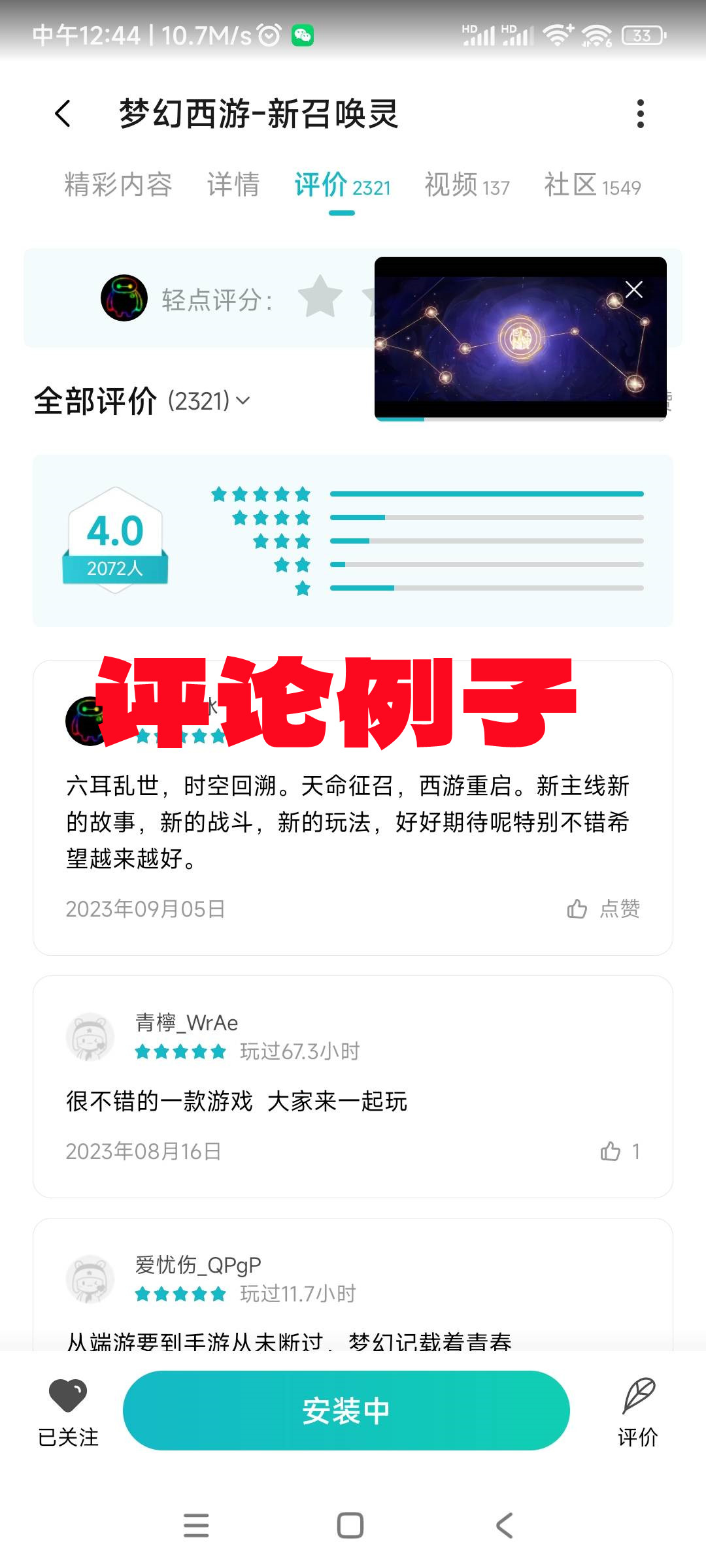
Task: Open the three-dot overflow menu
Action: [x=640, y=114]
